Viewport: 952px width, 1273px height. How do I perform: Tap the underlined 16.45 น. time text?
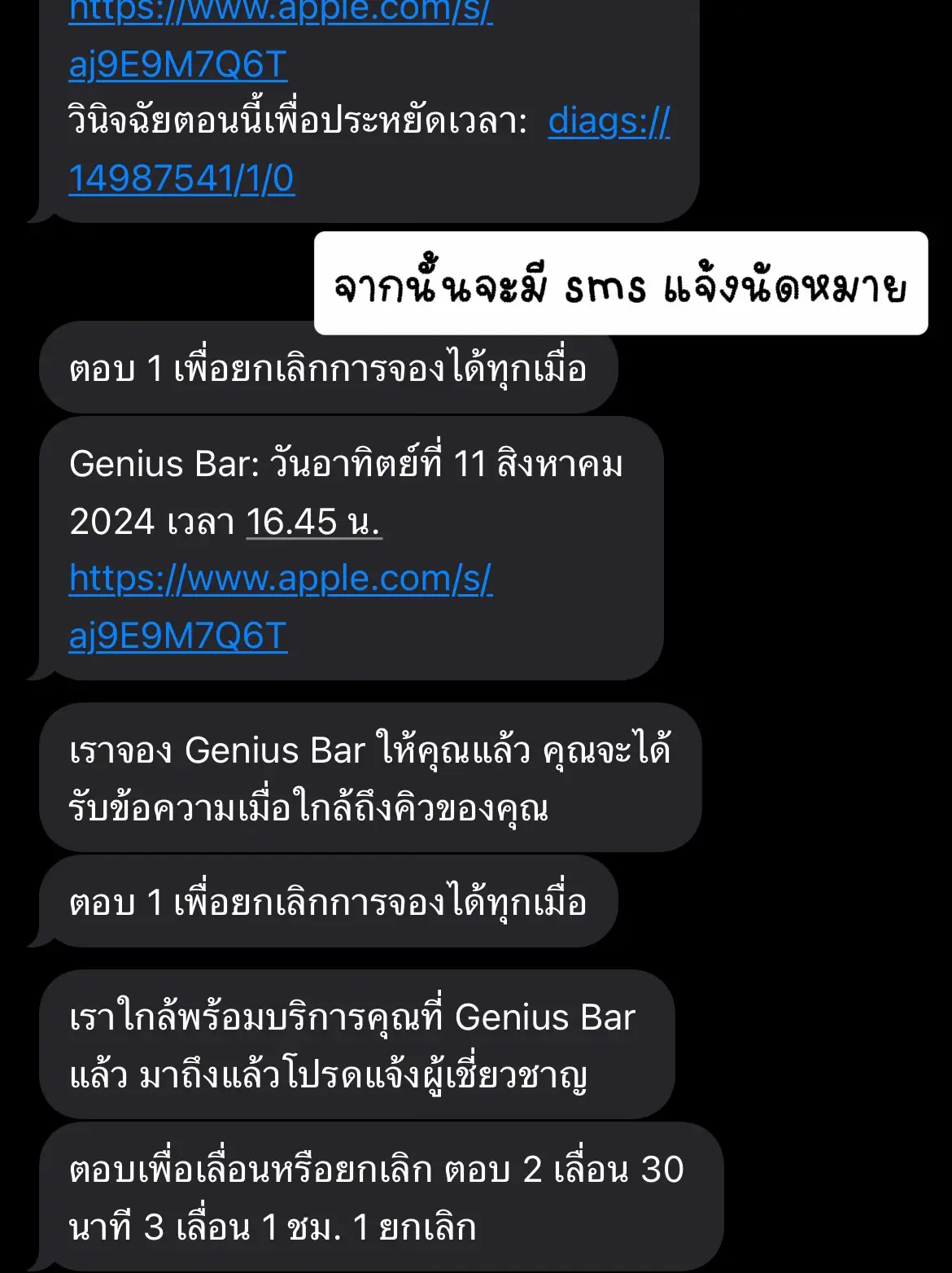pyautogui.click(x=313, y=527)
